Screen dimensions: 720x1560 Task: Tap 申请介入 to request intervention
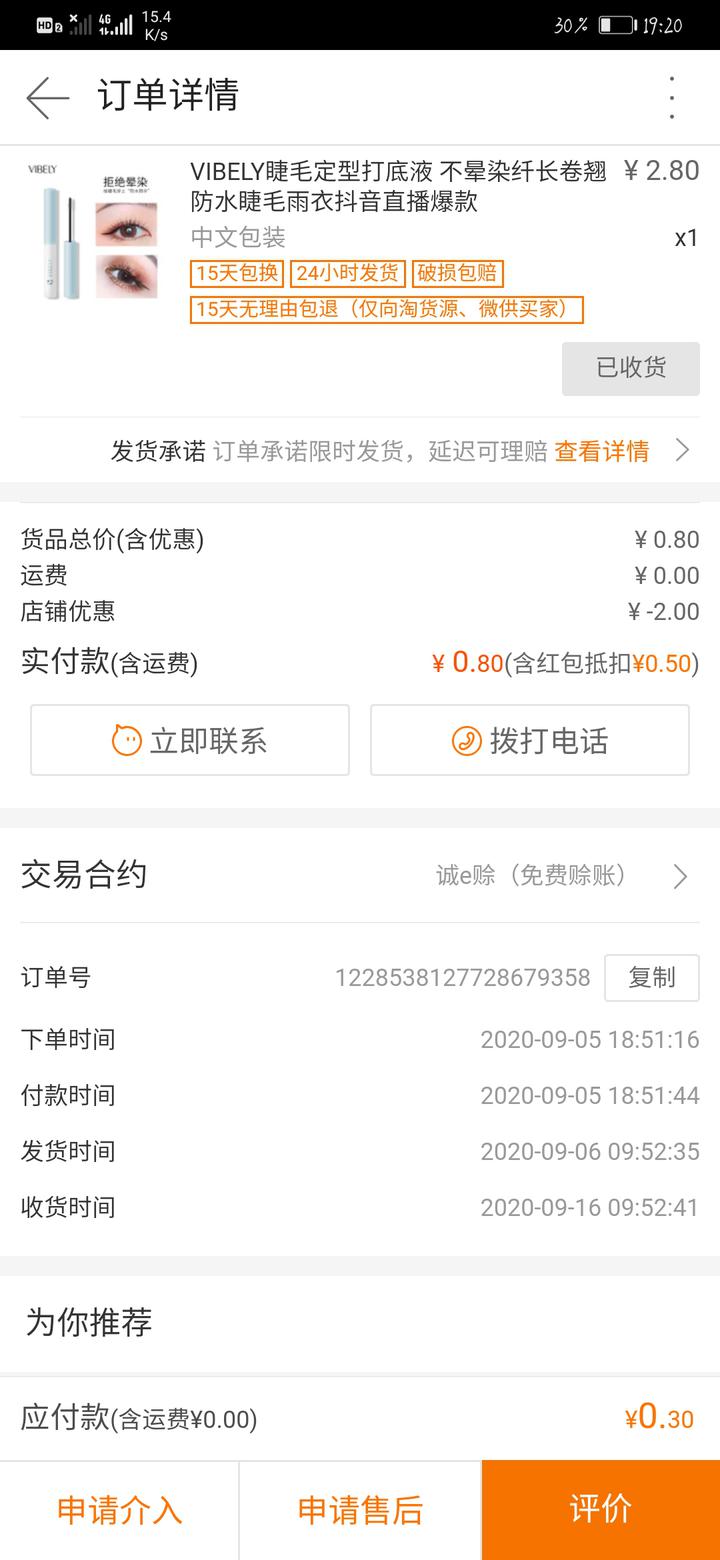click(x=119, y=1510)
